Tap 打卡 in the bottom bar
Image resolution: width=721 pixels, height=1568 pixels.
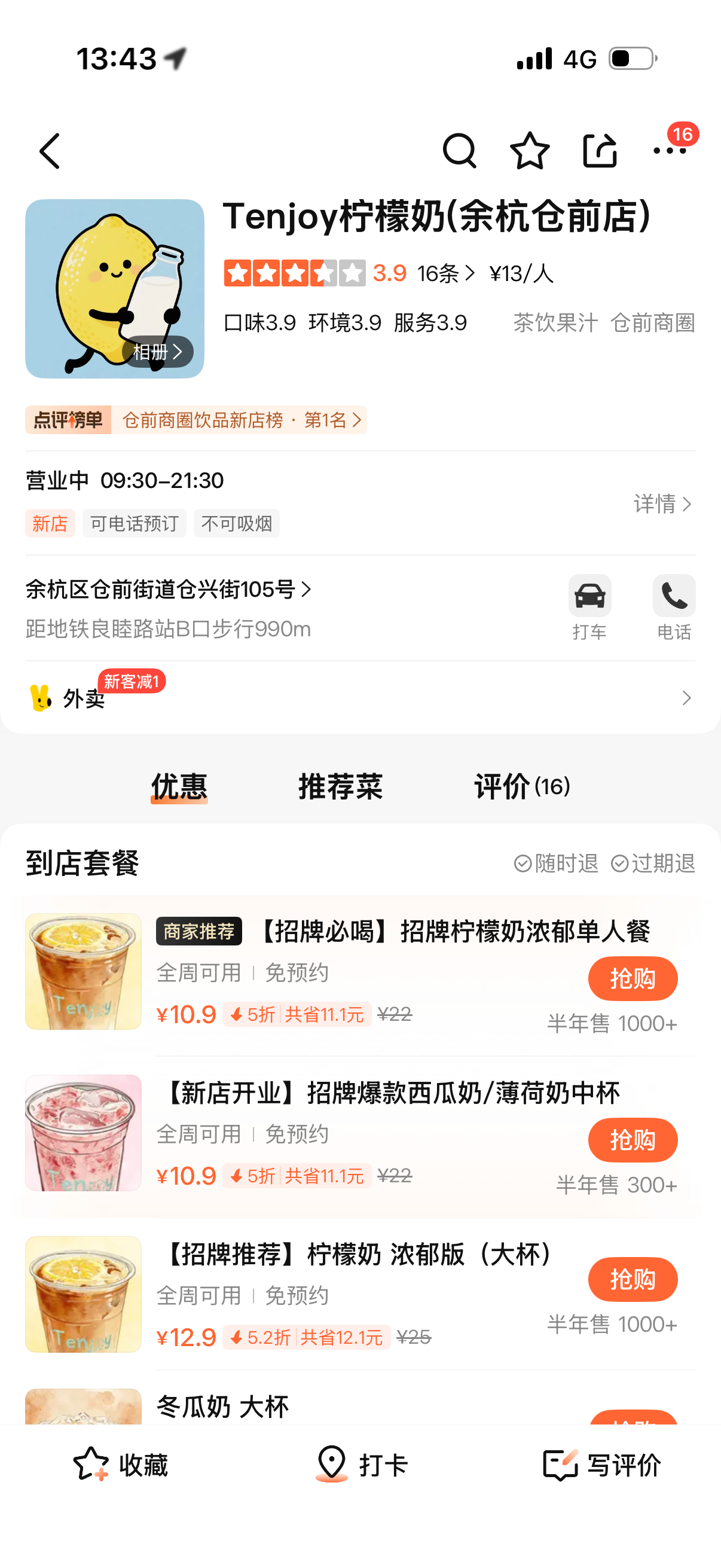(362, 1465)
